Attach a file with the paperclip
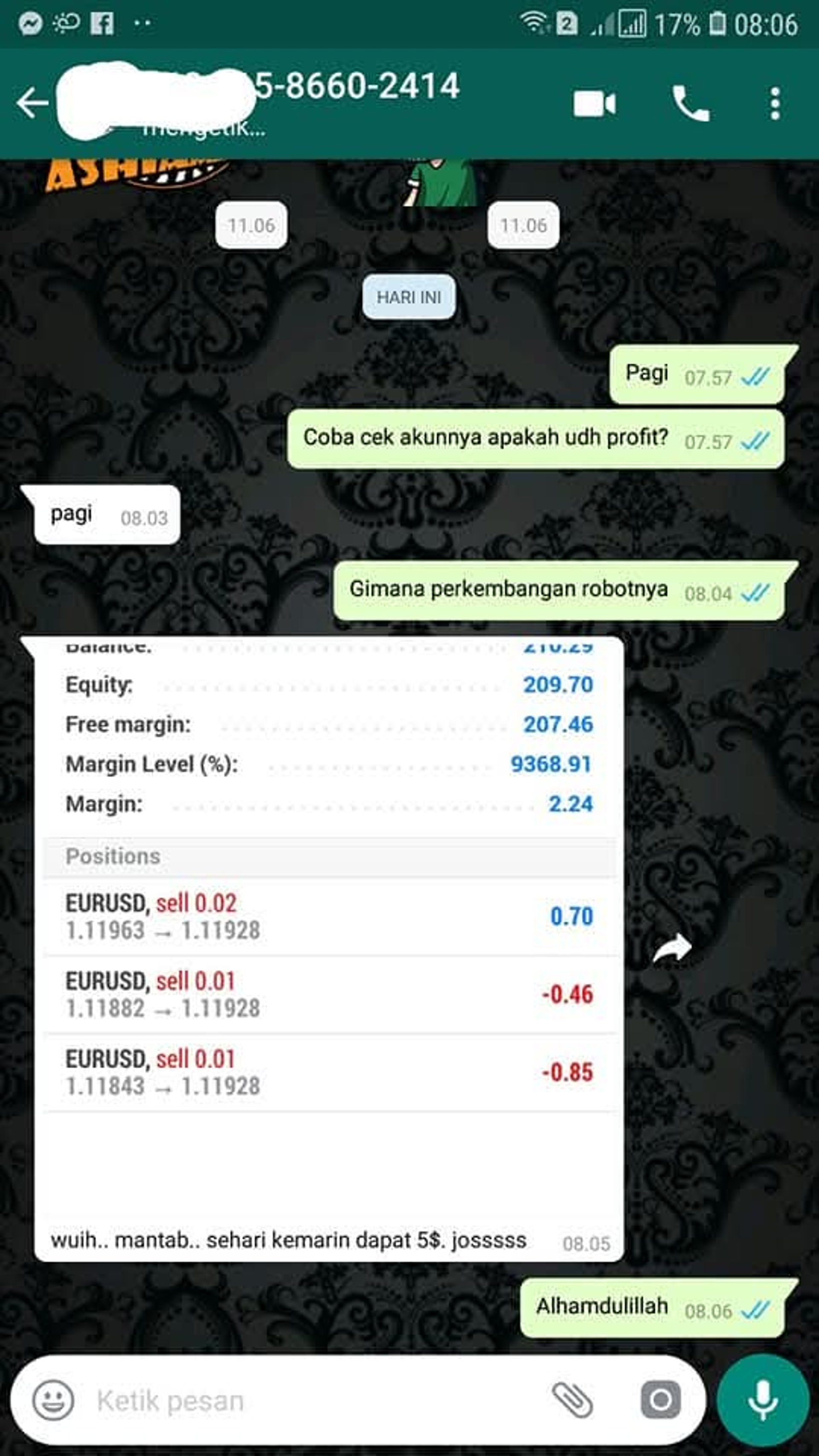819x1456 pixels. (572, 1400)
